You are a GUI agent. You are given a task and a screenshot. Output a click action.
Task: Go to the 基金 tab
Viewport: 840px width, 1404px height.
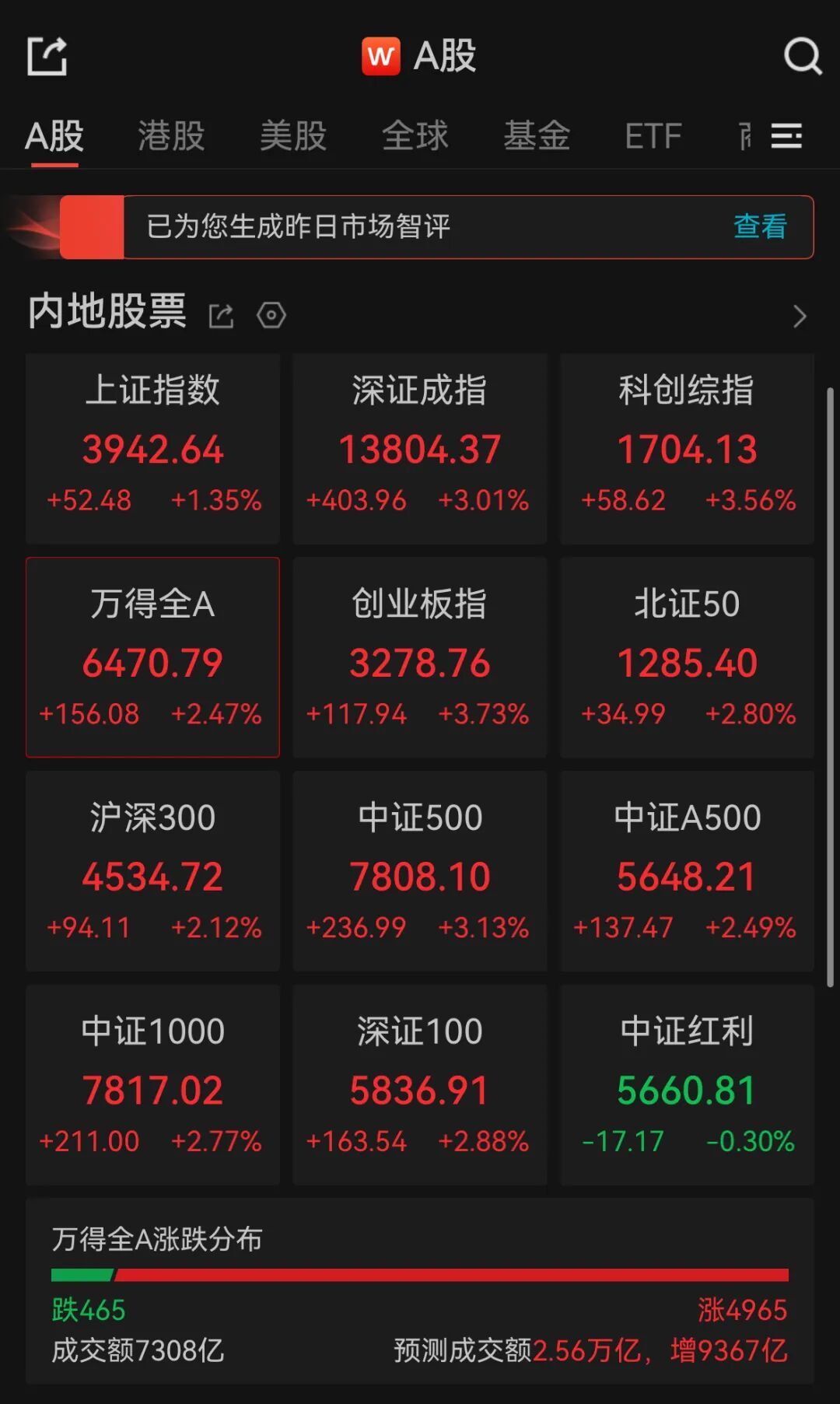(537, 136)
